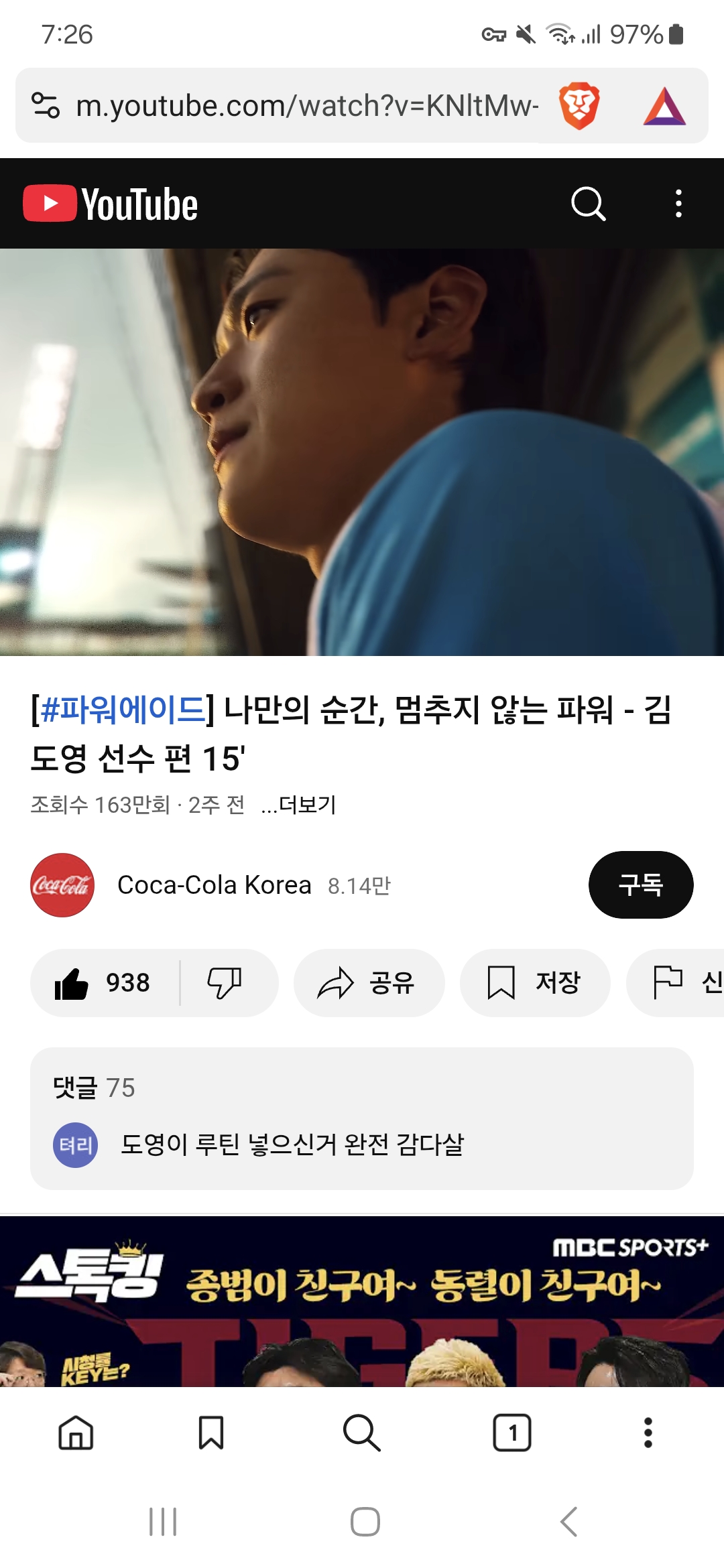Open the 댓글 75 comments section
Image resolution: width=724 pixels, height=1568 pixels.
pyautogui.click(x=362, y=1118)
